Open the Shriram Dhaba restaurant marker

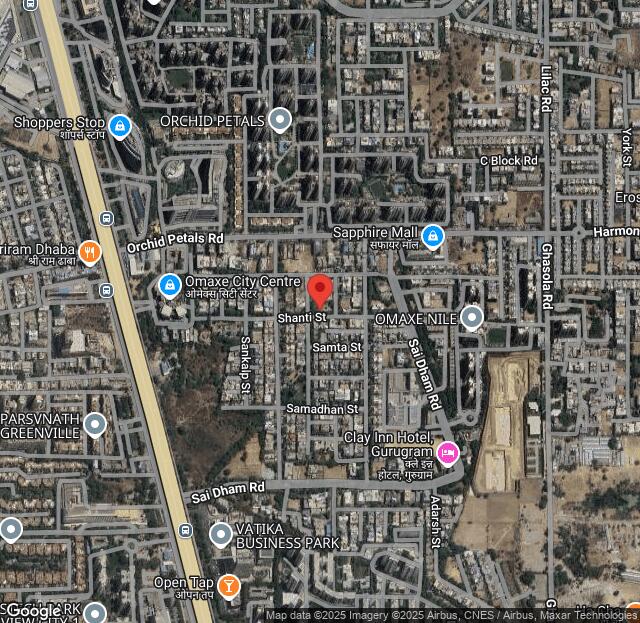pyautogui.click(x=91, y=251)
